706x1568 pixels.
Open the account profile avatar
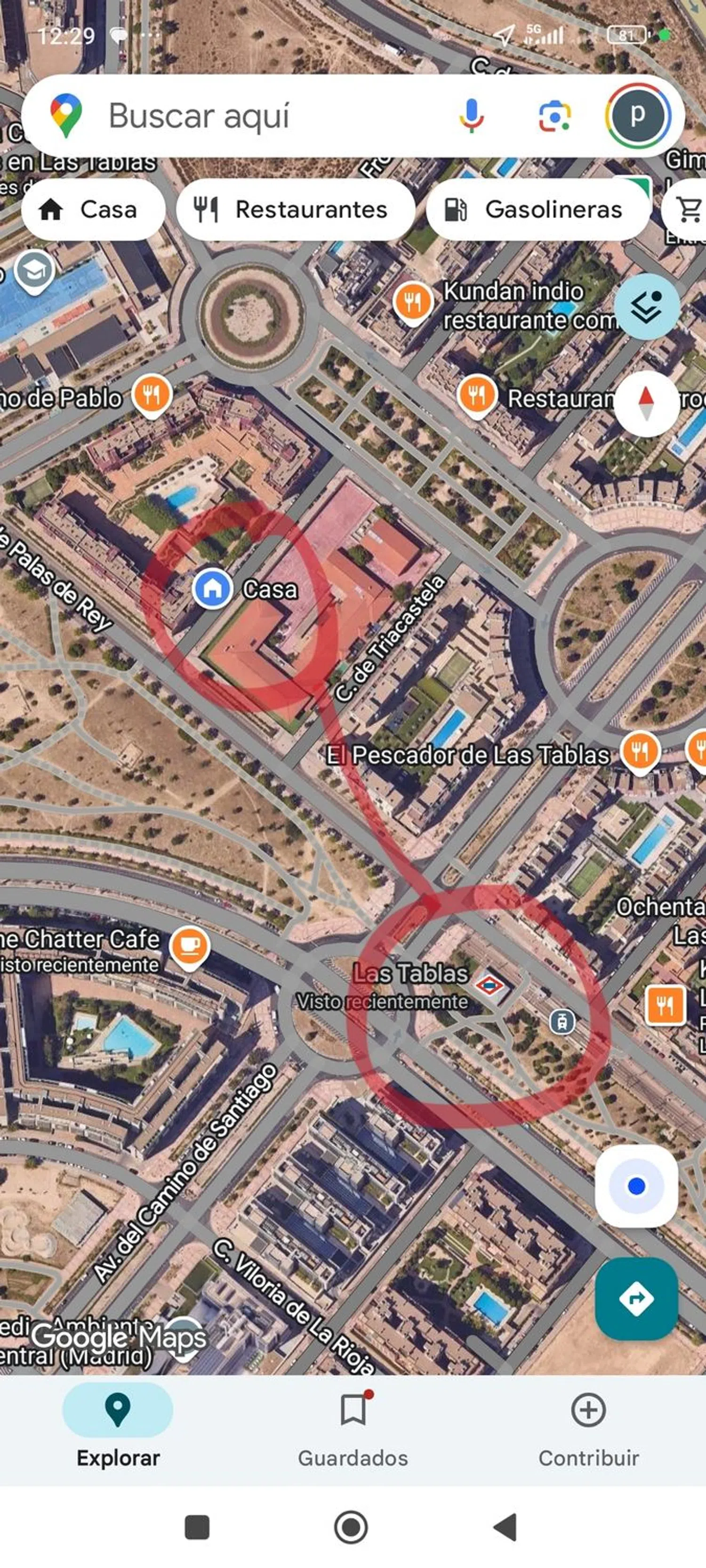tap(637, 115)
